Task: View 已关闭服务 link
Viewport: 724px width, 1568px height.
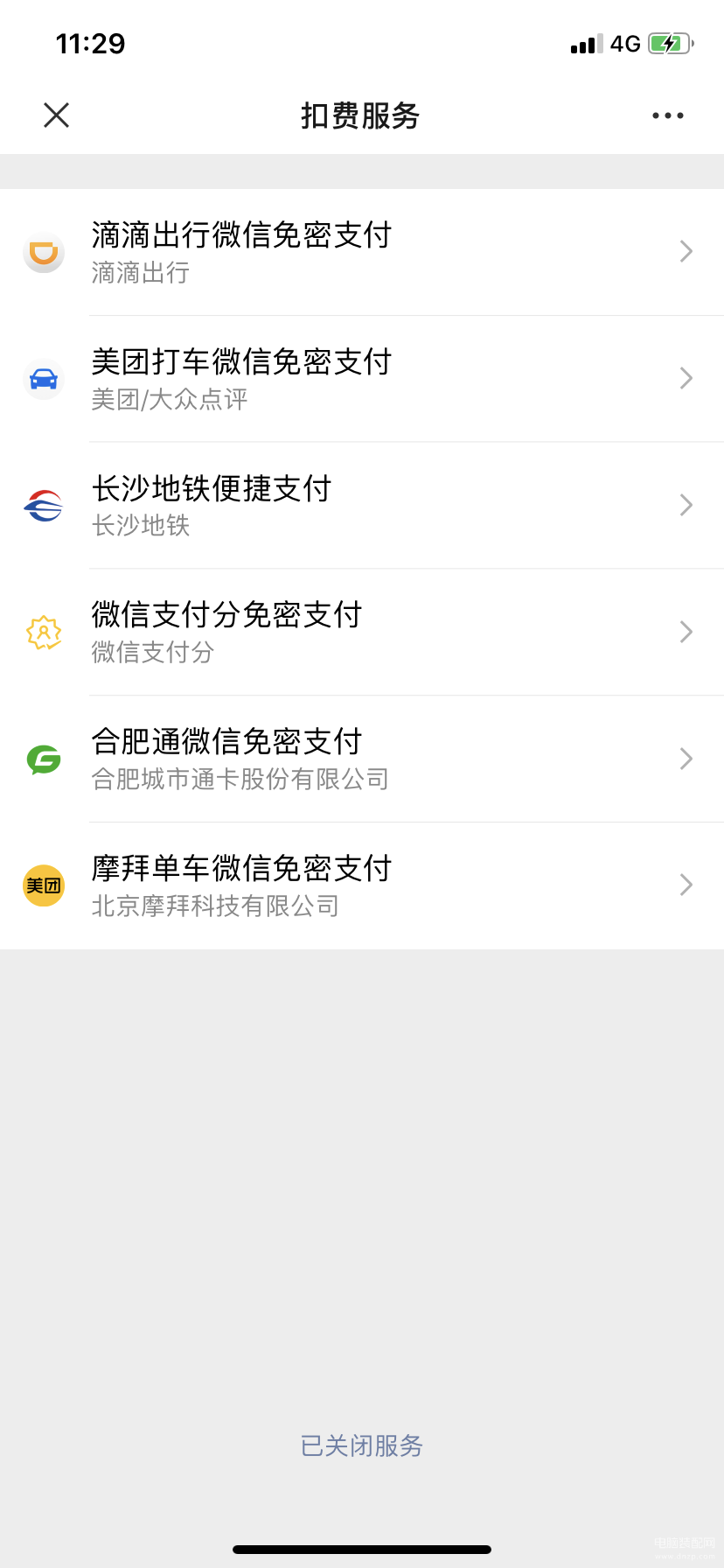Action: [x=362, y=1445]
